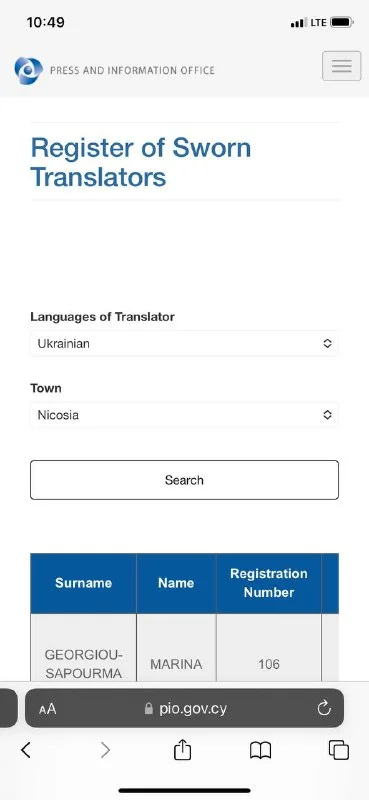Reload the pio.gov.cy page
Viewport: 369px width, 800px height.
[x=324, y=708]
